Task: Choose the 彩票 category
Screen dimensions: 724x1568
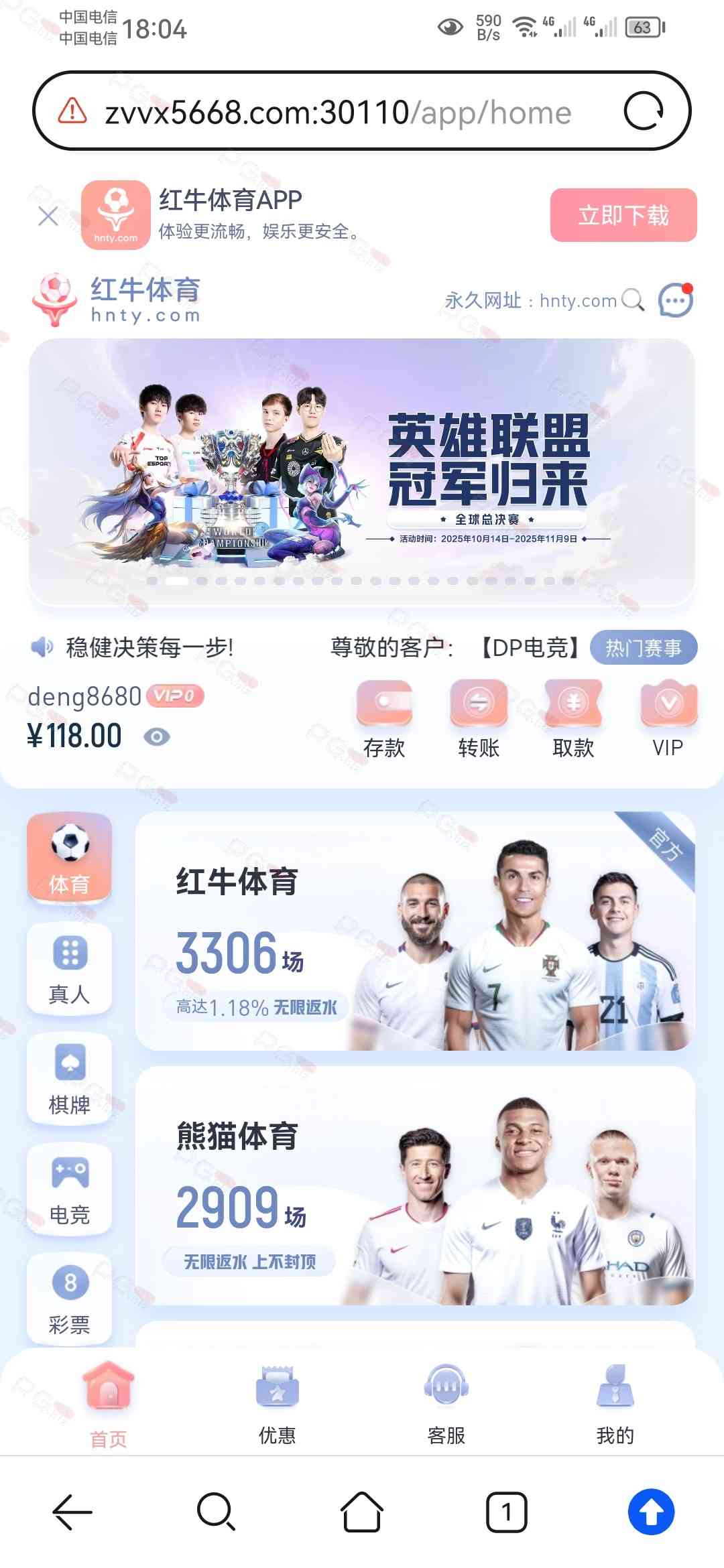Action: click(69, 1299)
